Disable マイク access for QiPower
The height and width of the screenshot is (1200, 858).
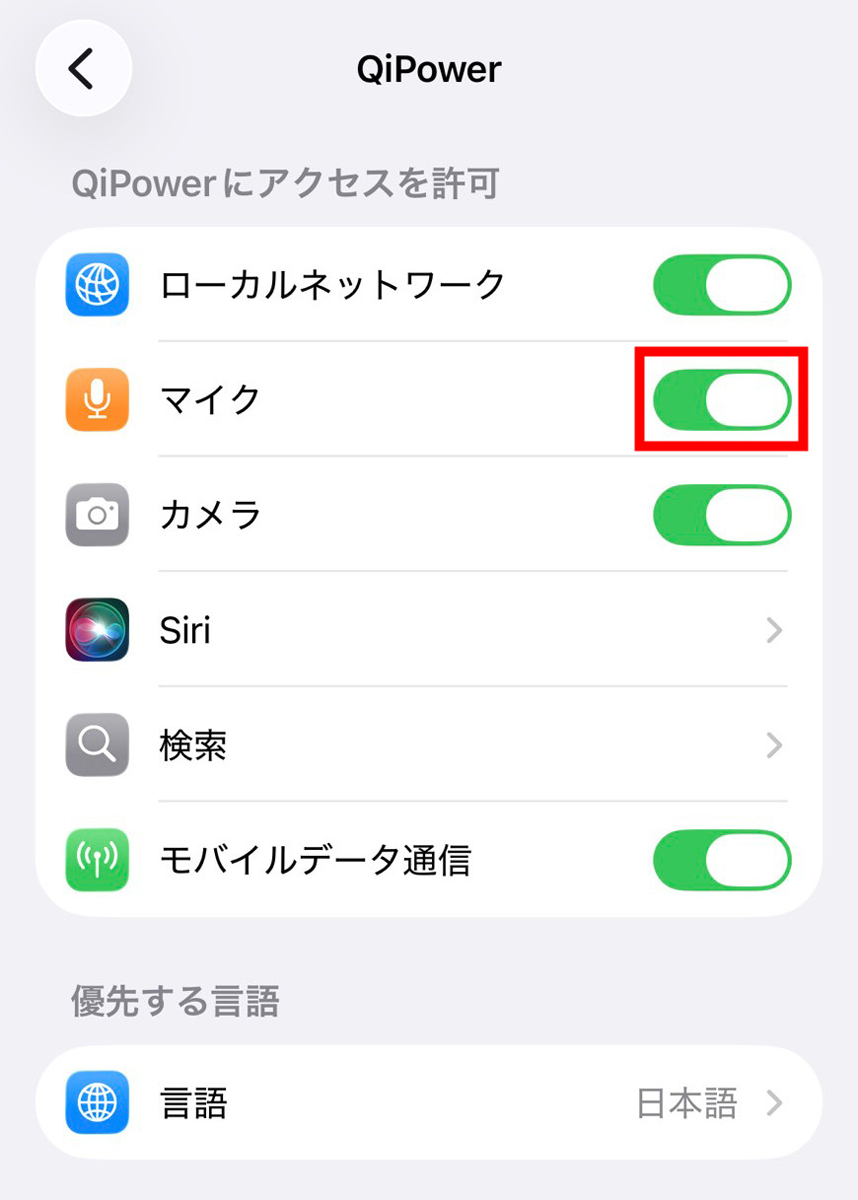pos(721,400)
